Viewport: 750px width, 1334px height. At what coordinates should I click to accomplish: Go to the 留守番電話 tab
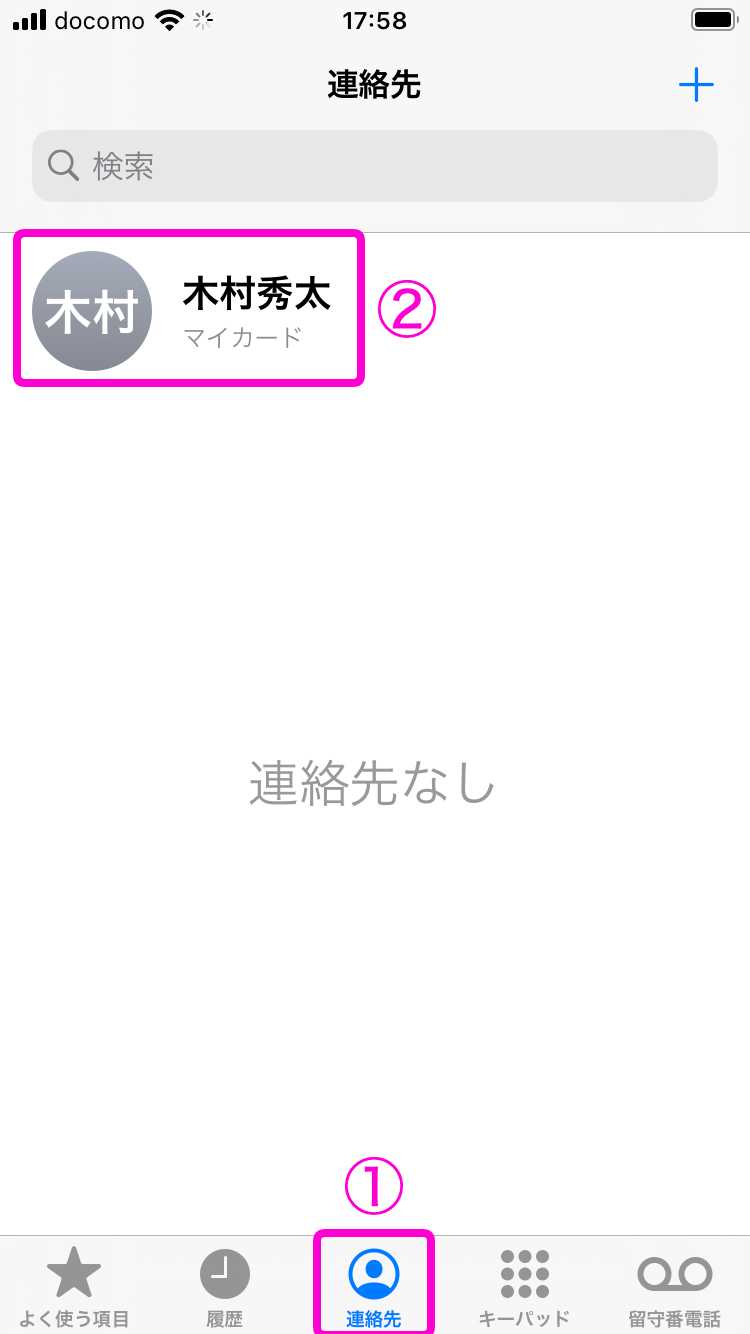[x=674, y=1287]
